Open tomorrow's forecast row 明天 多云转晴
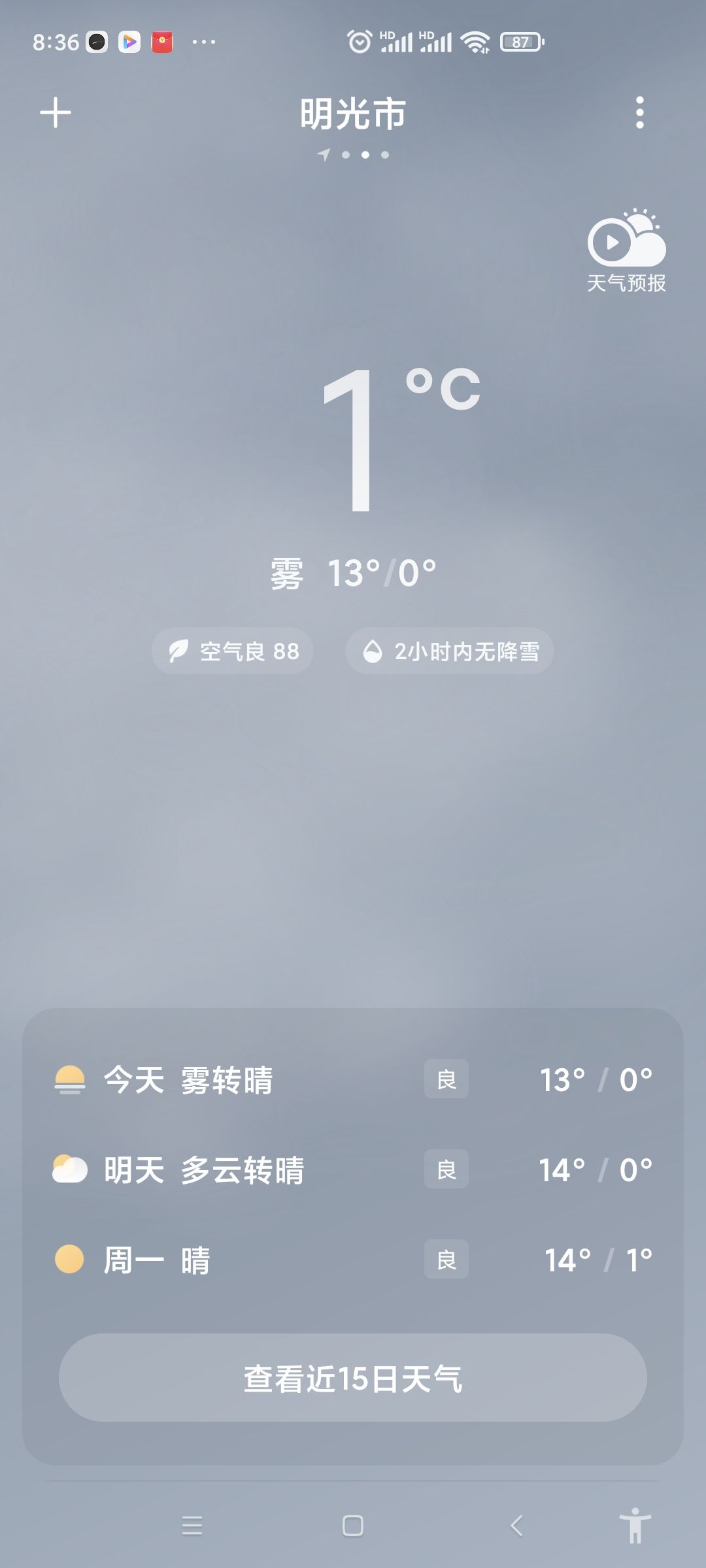The image size is (706, 1568). pyautogui.click(x=353, y=1169)
